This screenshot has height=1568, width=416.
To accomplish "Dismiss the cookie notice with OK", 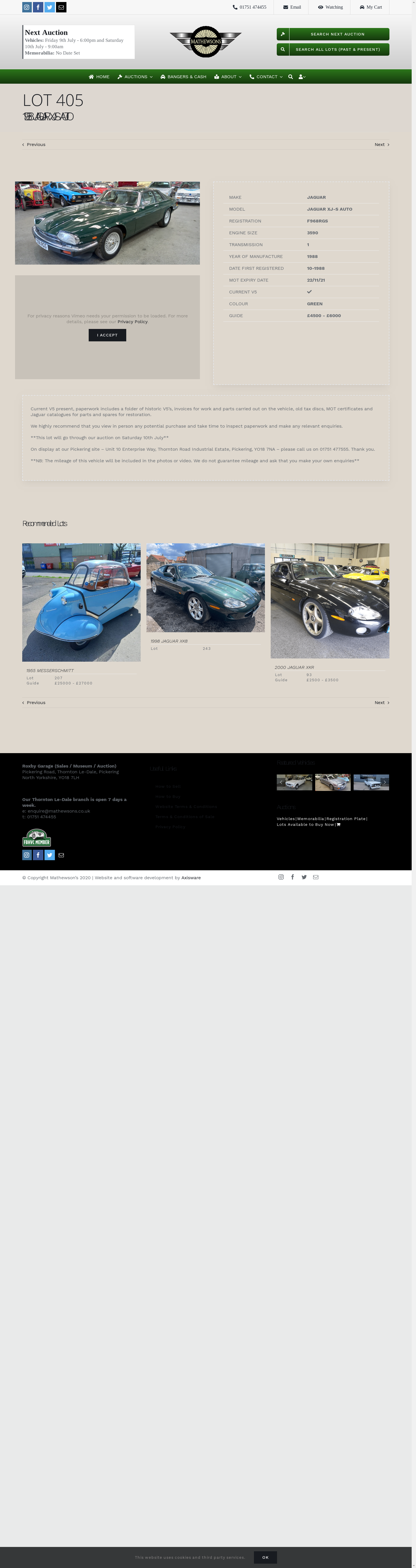I will pyautogui.click(x=265, y=1558).
